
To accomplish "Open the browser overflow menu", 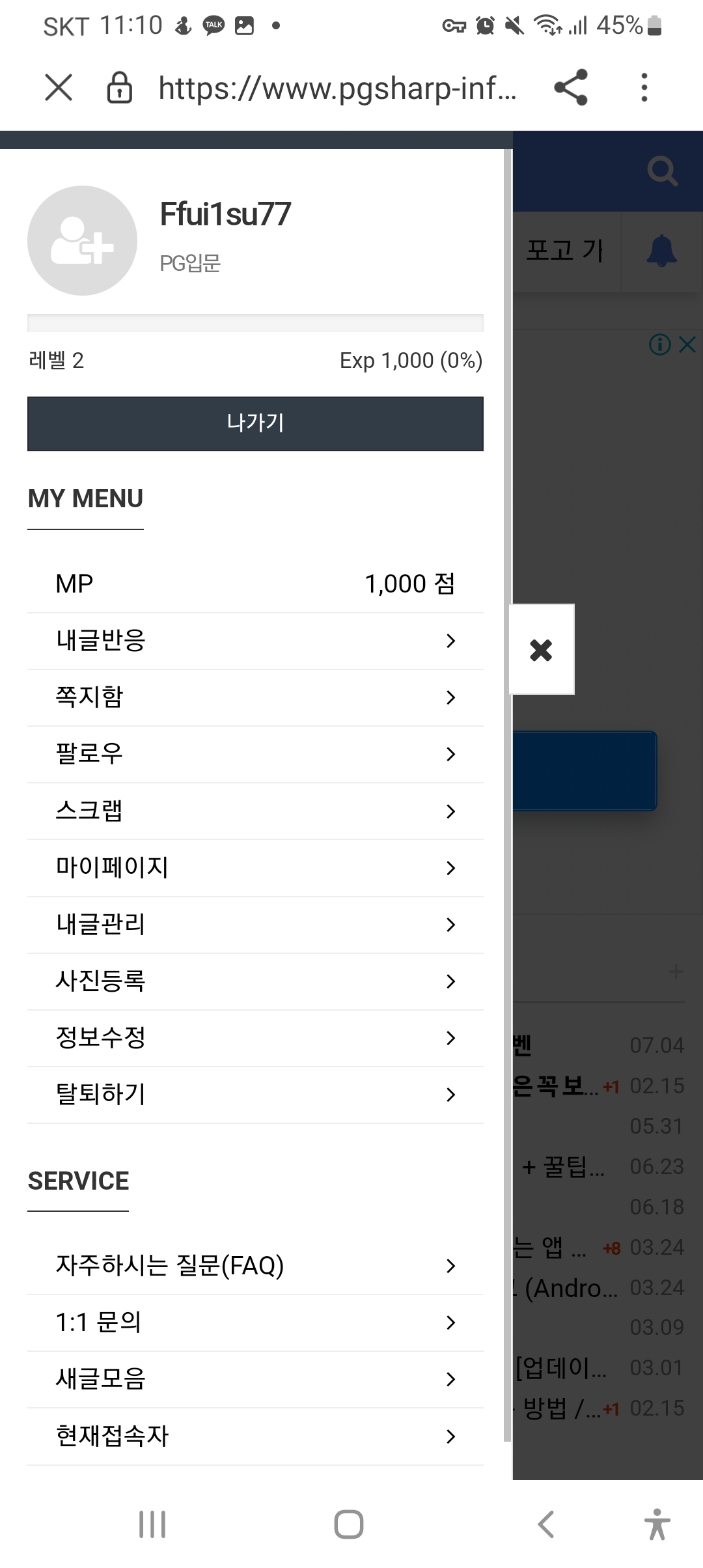I will [644, 87].
